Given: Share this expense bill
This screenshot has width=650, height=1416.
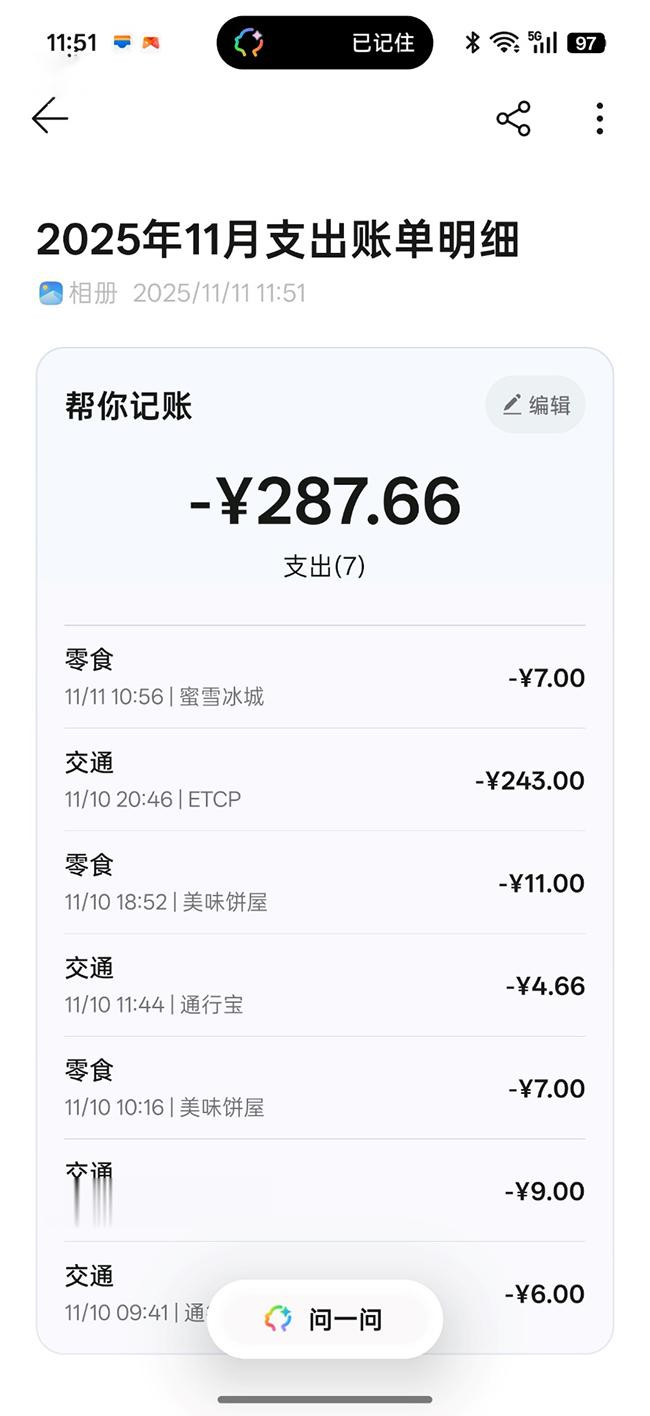Looking at the screenshot, I should [513, 119].
